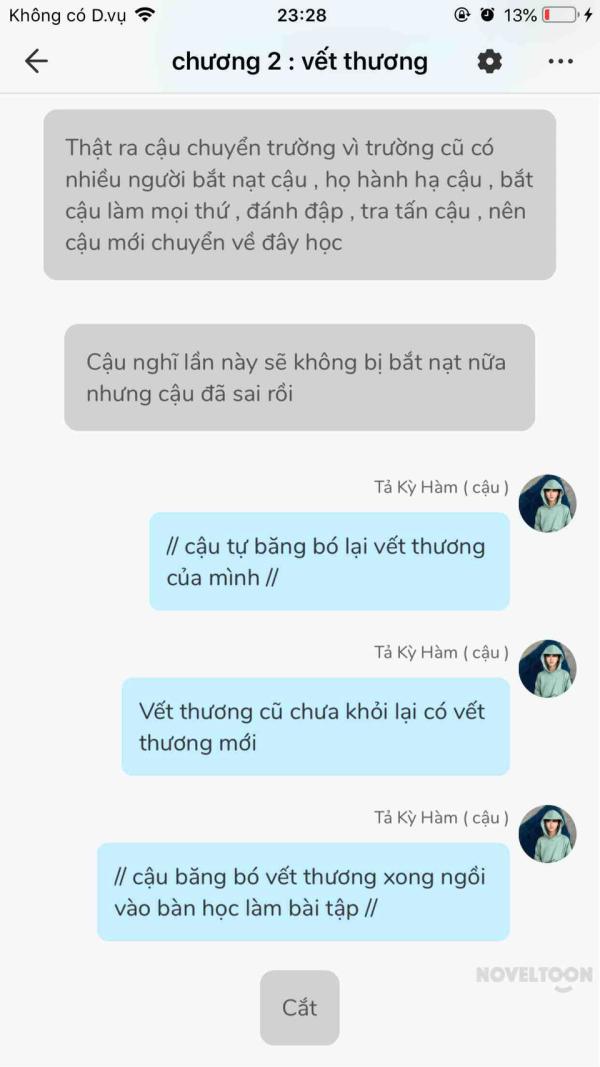This screenshot has height=1067, width=600.
Task: Go back using the arrow icon
Action: pyautogui.click(x=36, y=61)
